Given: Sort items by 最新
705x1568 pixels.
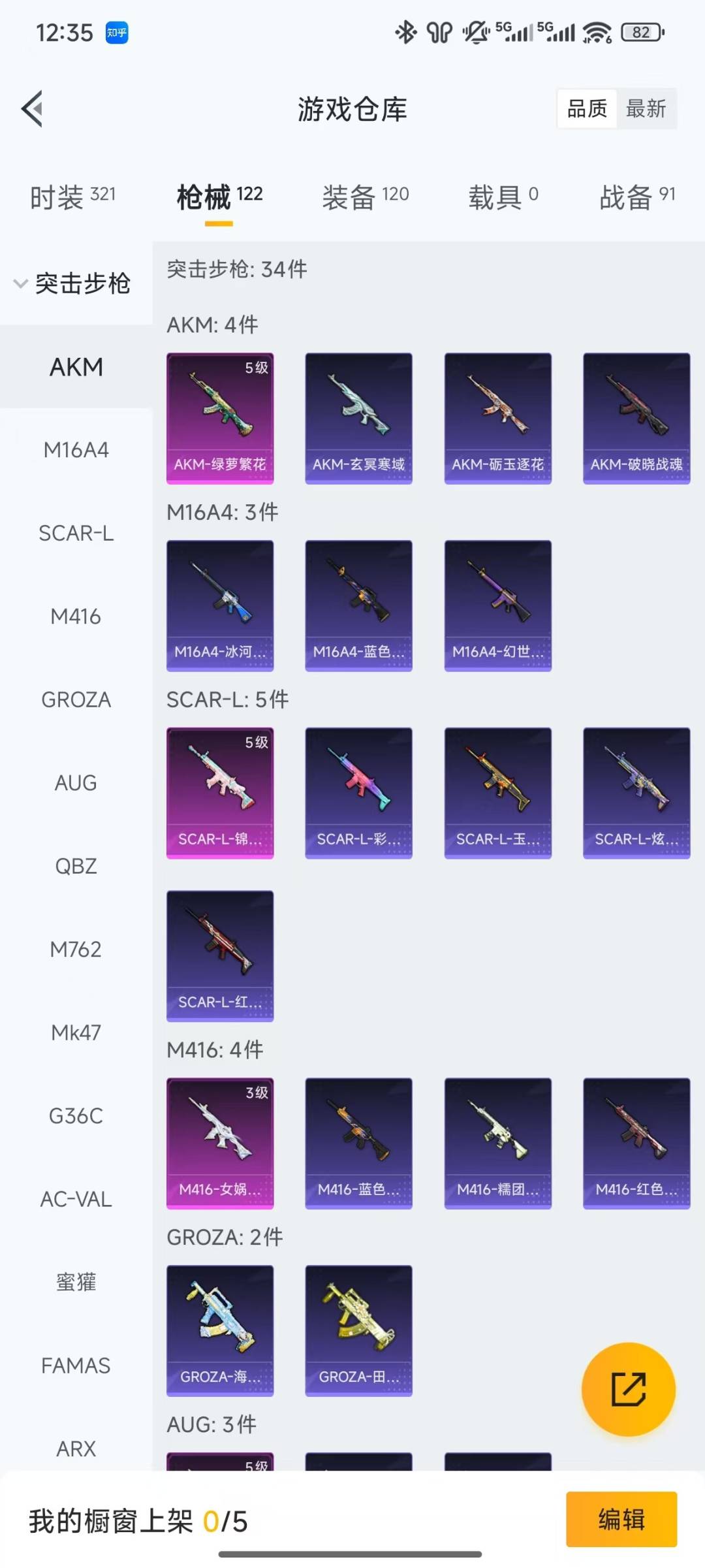Looking at the screenshot, I should click(x=646, y=108).
